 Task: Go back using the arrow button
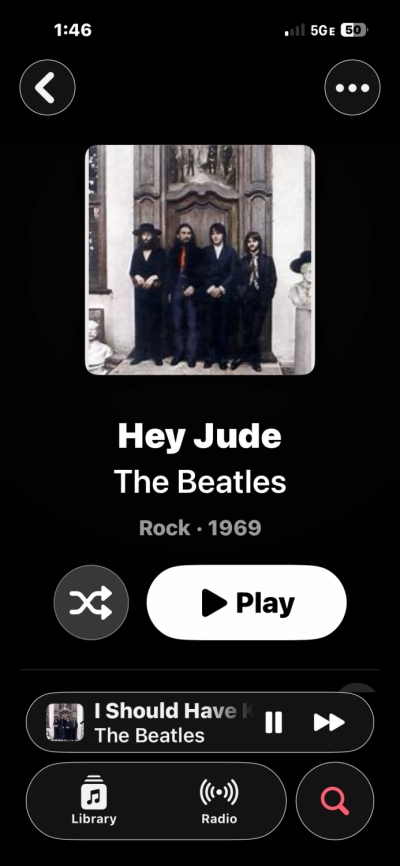pos(48,87)
